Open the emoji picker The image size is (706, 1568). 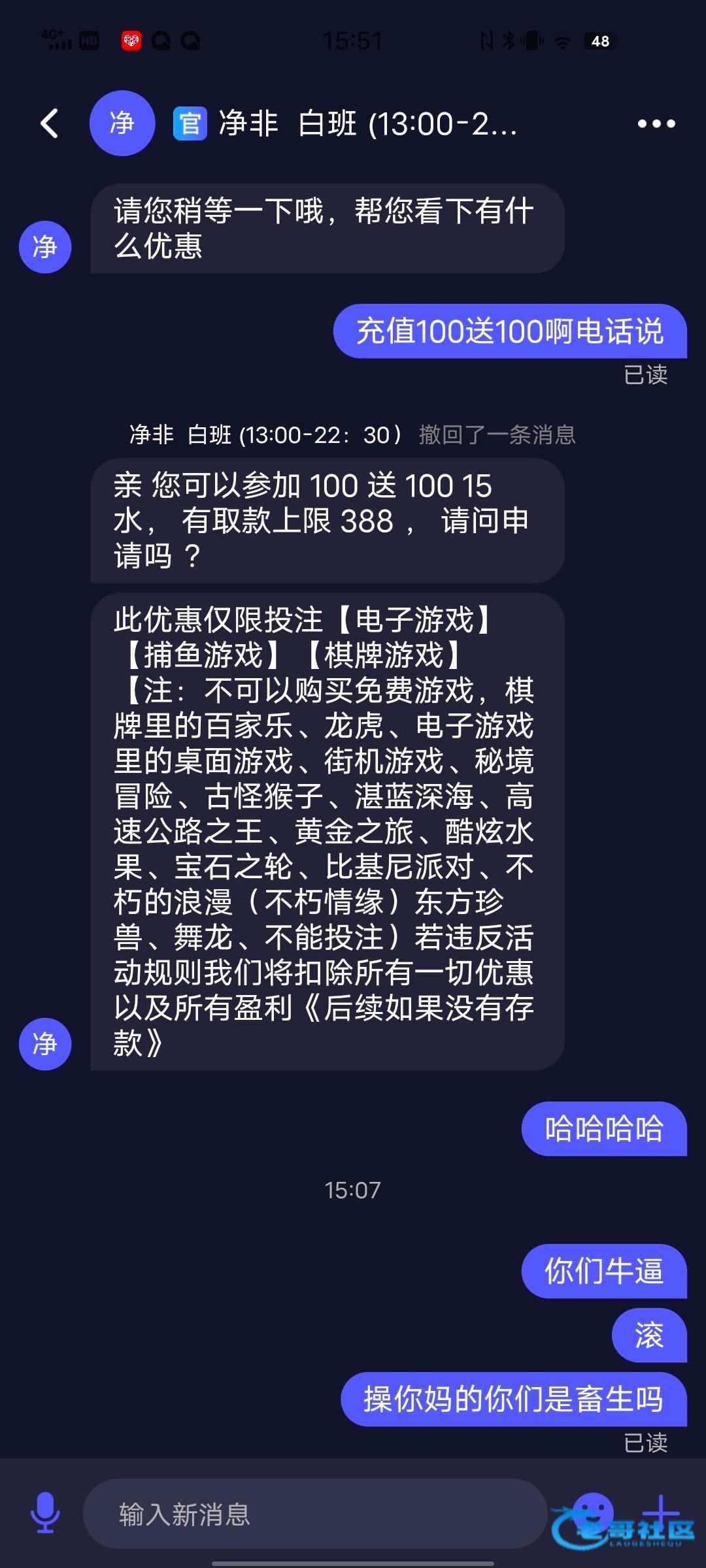click(592, 1512)
